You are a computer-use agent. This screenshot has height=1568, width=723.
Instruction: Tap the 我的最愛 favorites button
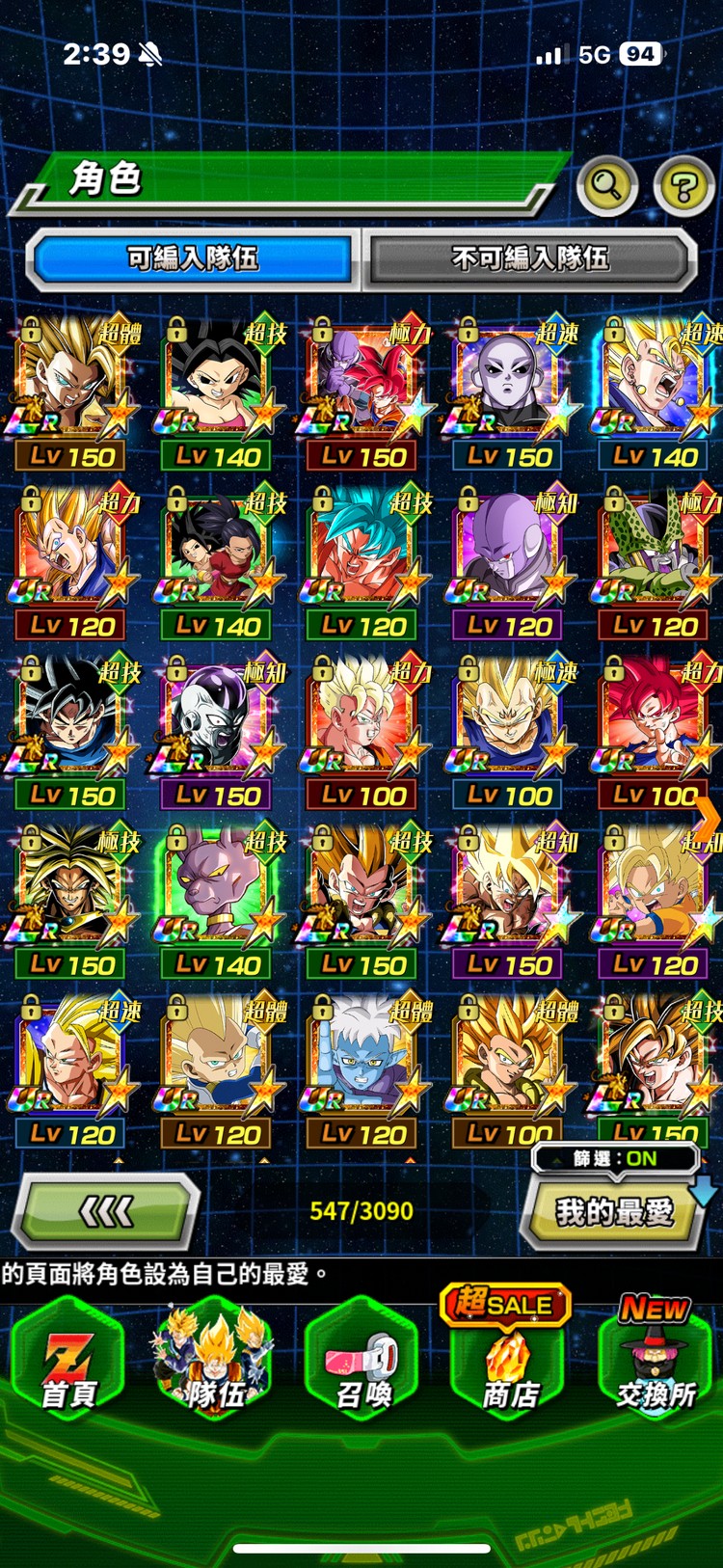click(612, 1211)
